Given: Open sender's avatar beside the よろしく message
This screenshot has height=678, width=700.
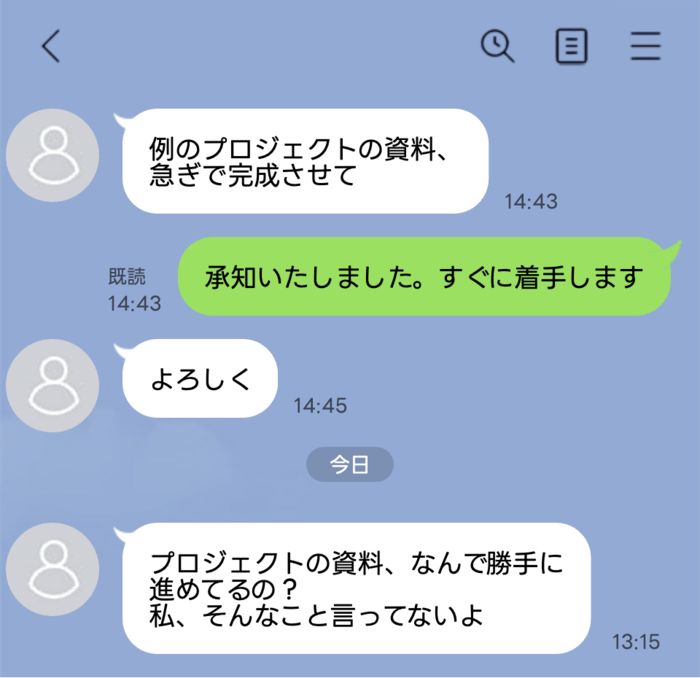Looking at the screenshot, I should [x=53, y=386].
